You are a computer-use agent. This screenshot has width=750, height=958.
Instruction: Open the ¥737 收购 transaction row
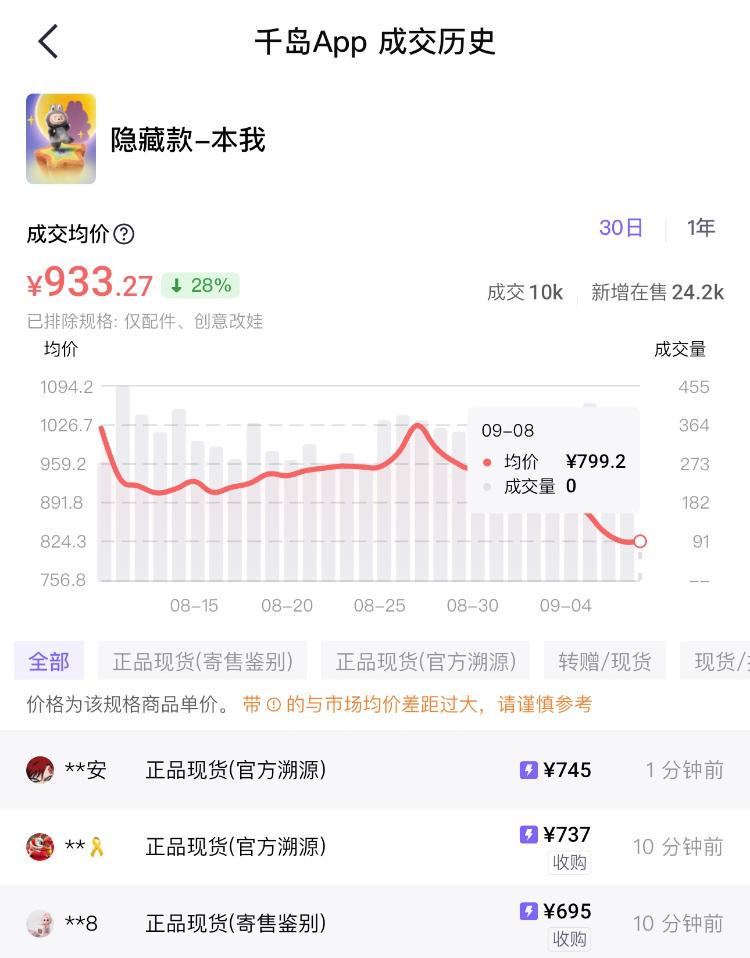point(375,847)
